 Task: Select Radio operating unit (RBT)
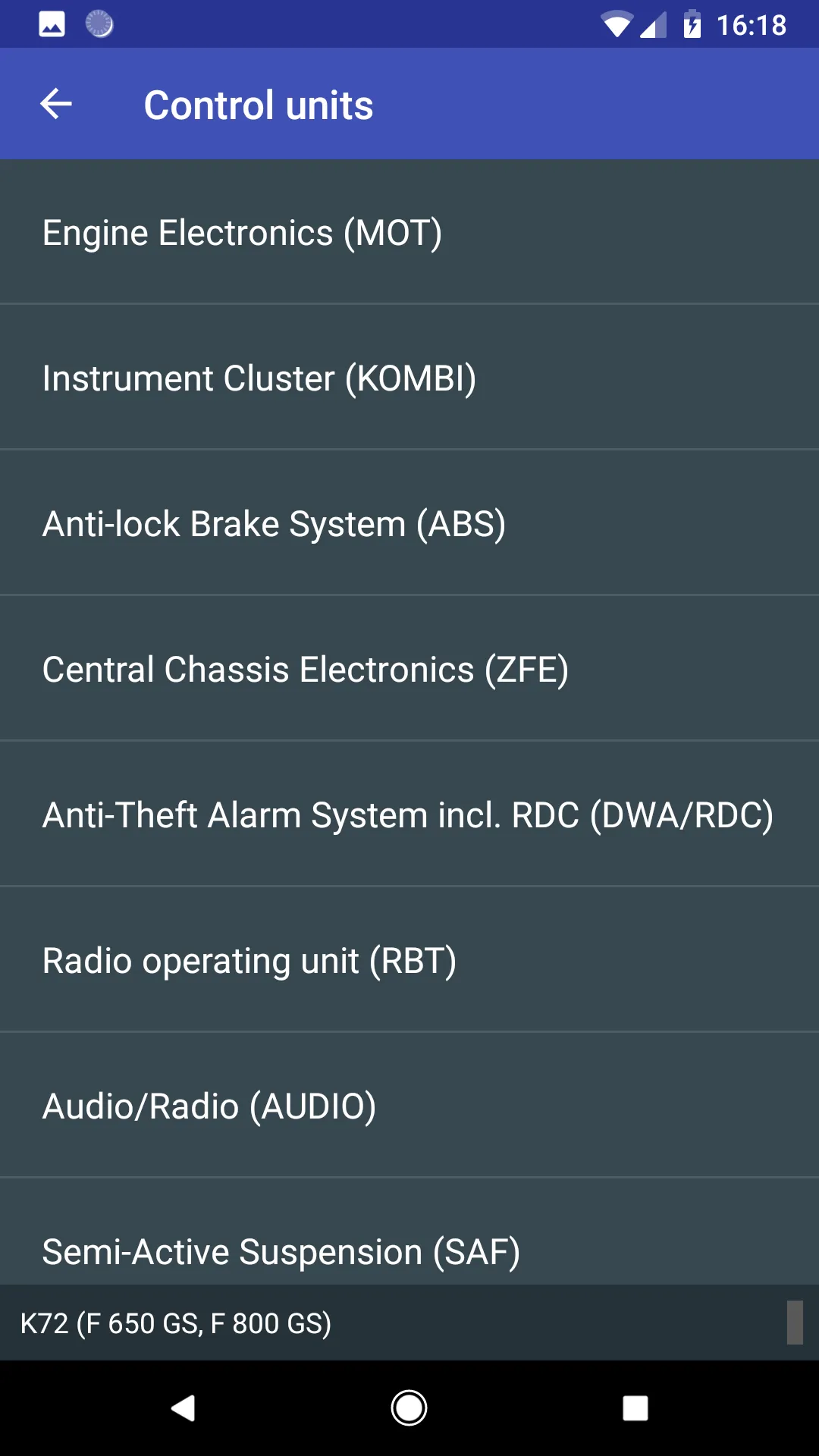[409, 960]
